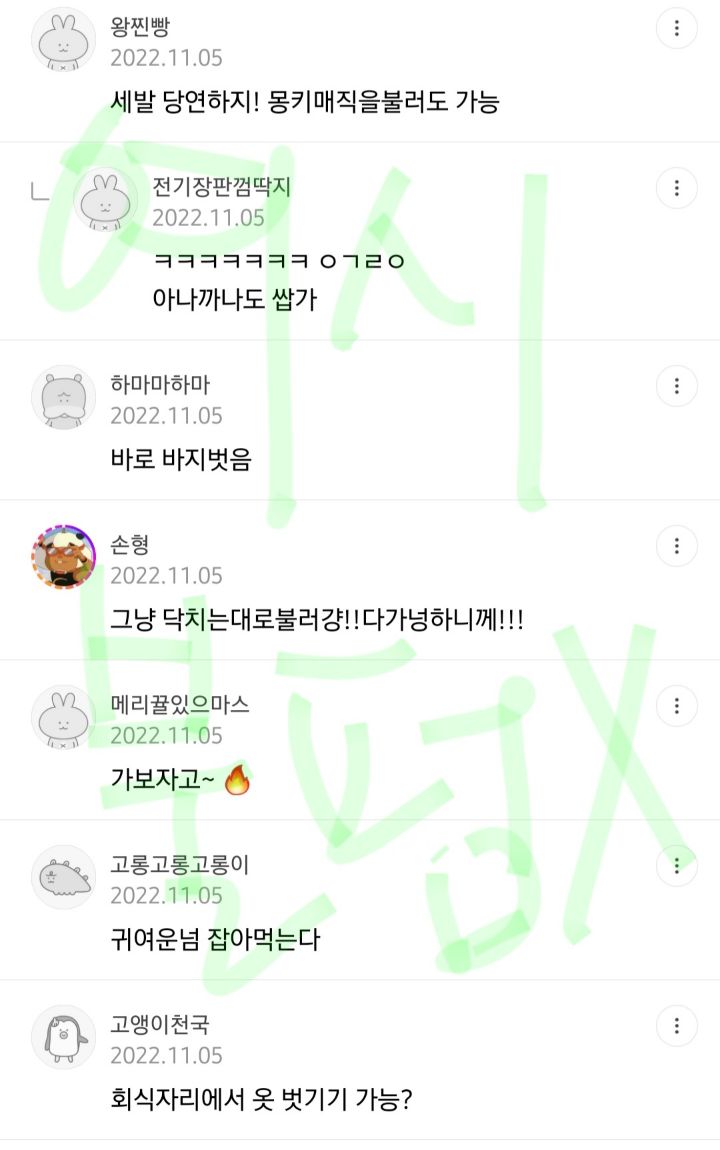Open 고롱고롱고롱이's profile avatar

(x=63, y=877)
